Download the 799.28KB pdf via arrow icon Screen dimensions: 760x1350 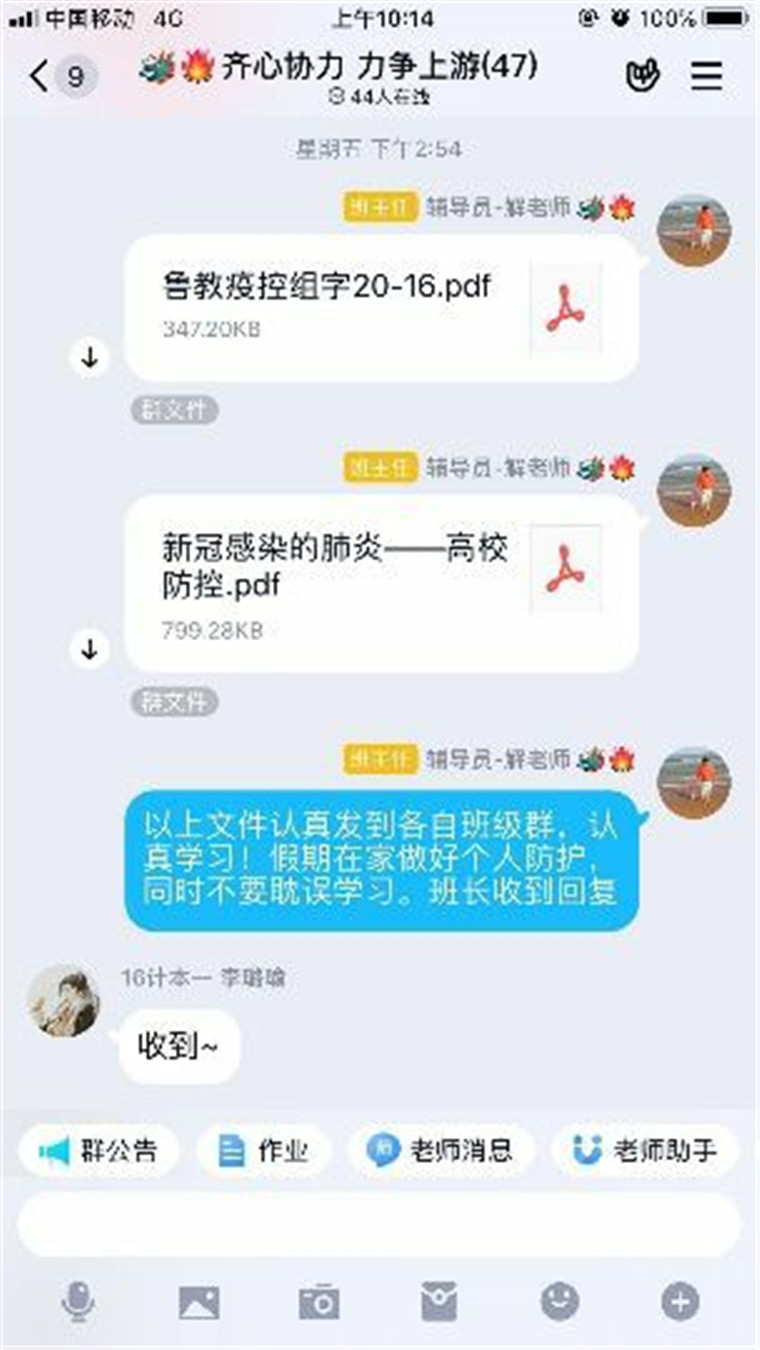90,650
